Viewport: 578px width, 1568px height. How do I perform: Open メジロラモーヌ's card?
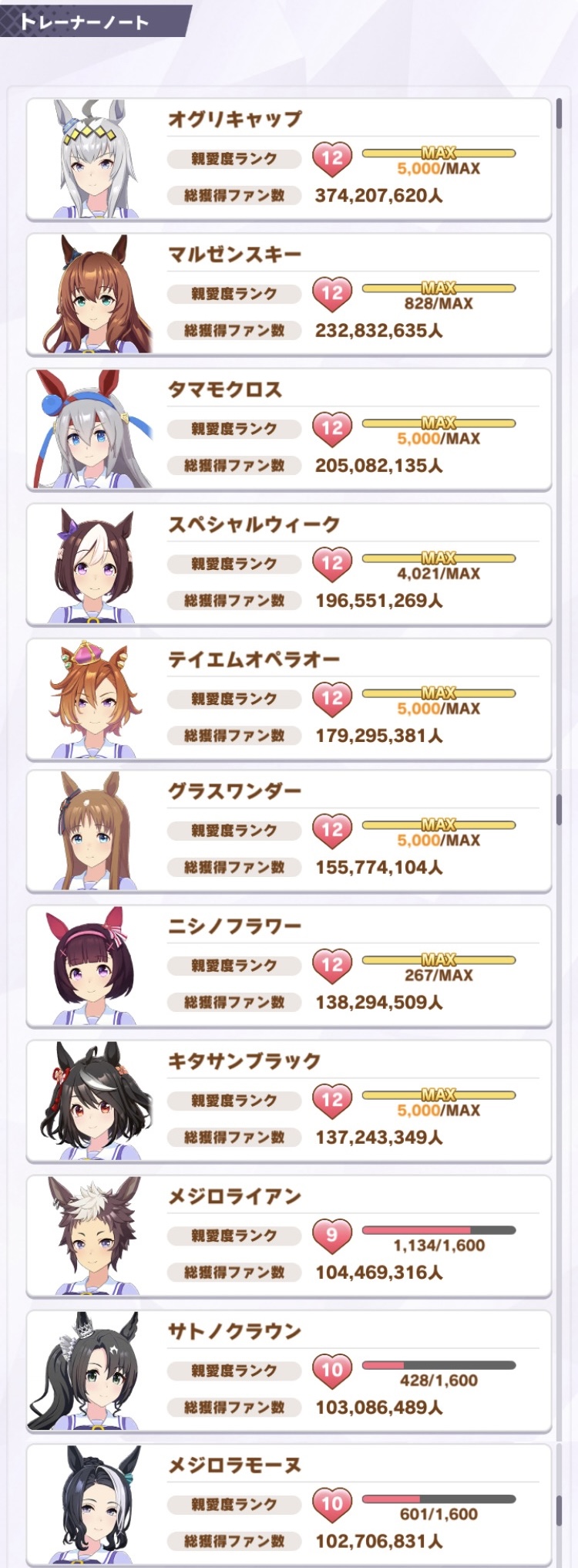289,1504
